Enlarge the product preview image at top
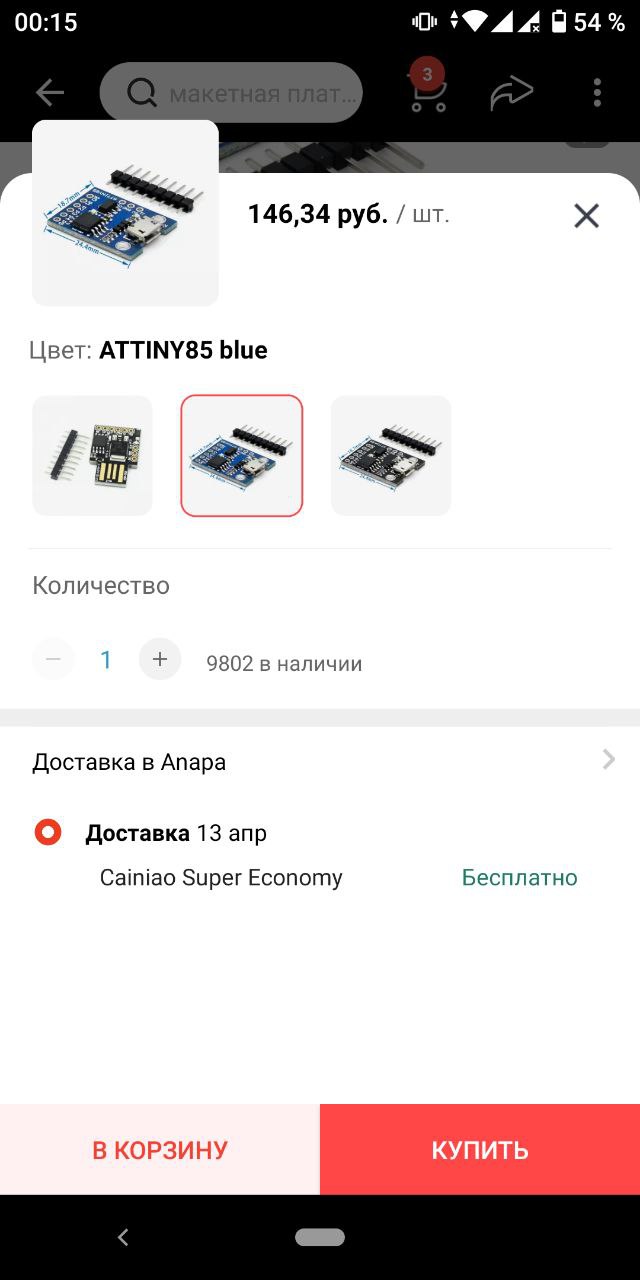The height and width of the screenshot is (1280, 640). tap(125, 213)
